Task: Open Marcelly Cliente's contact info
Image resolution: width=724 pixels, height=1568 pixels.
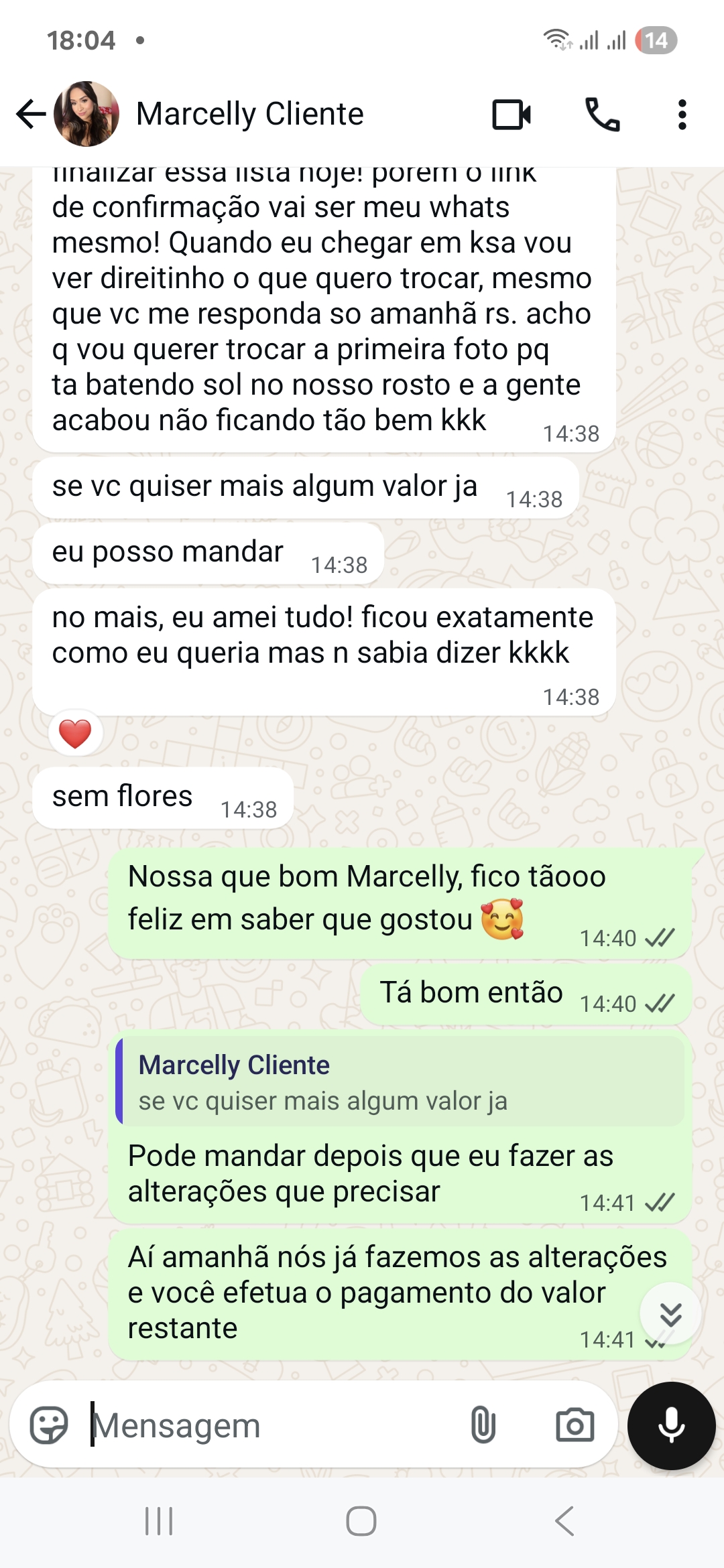Action: [249, 114]
